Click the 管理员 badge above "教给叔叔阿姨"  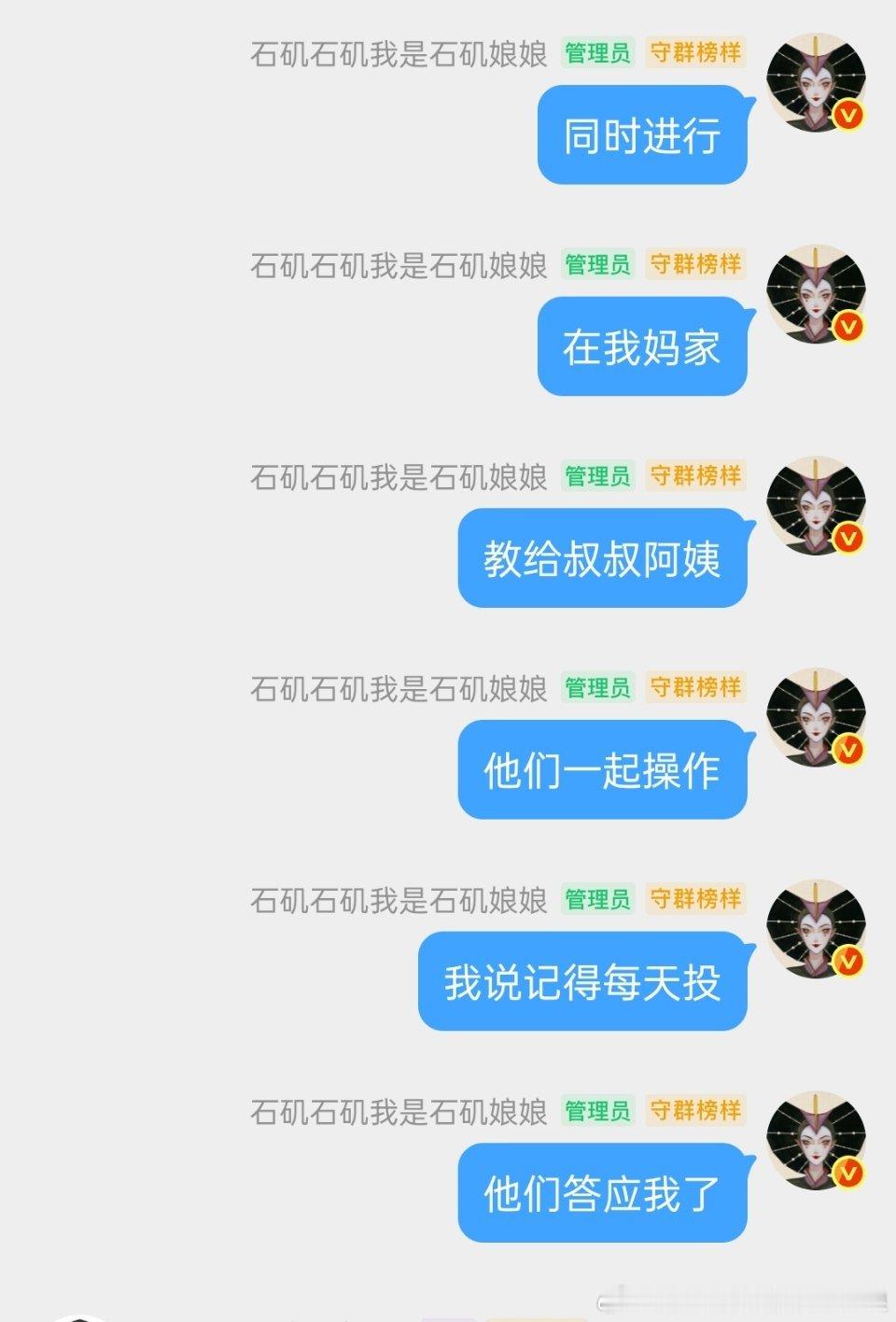pos(596,476)
